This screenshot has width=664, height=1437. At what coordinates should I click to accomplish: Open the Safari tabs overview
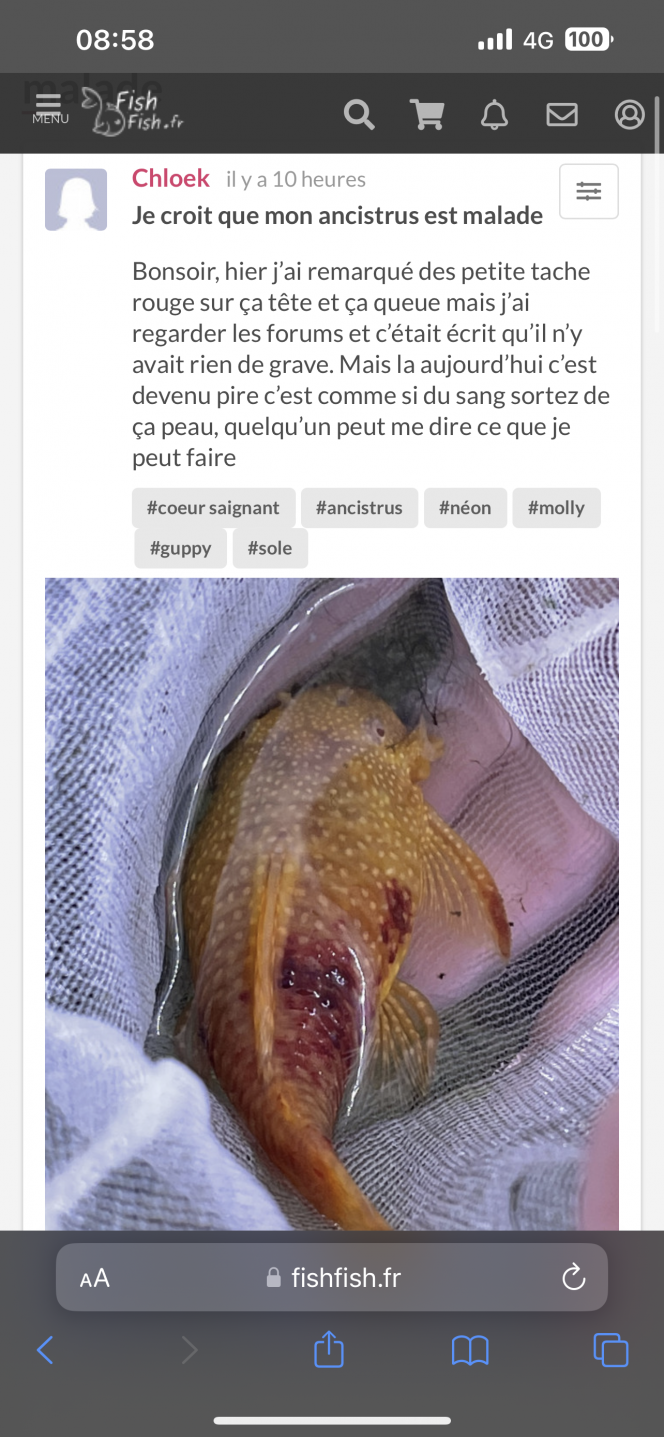610,1351
